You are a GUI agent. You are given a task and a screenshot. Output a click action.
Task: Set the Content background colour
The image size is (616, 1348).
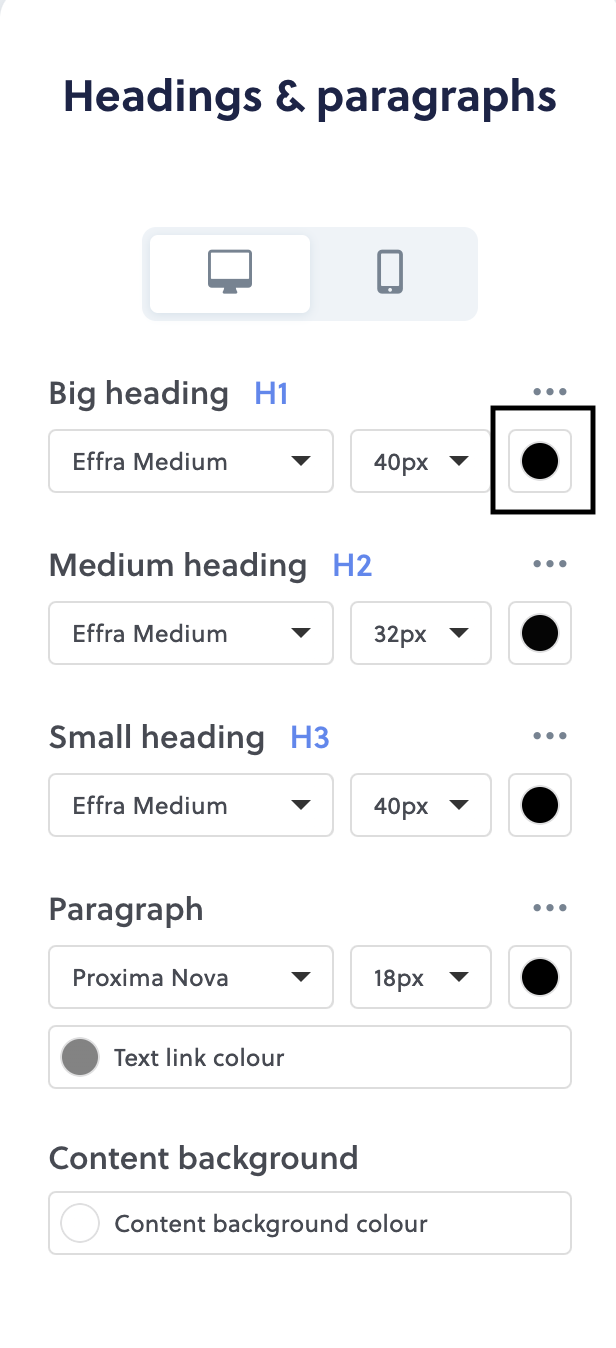[x=310, y=1223]
